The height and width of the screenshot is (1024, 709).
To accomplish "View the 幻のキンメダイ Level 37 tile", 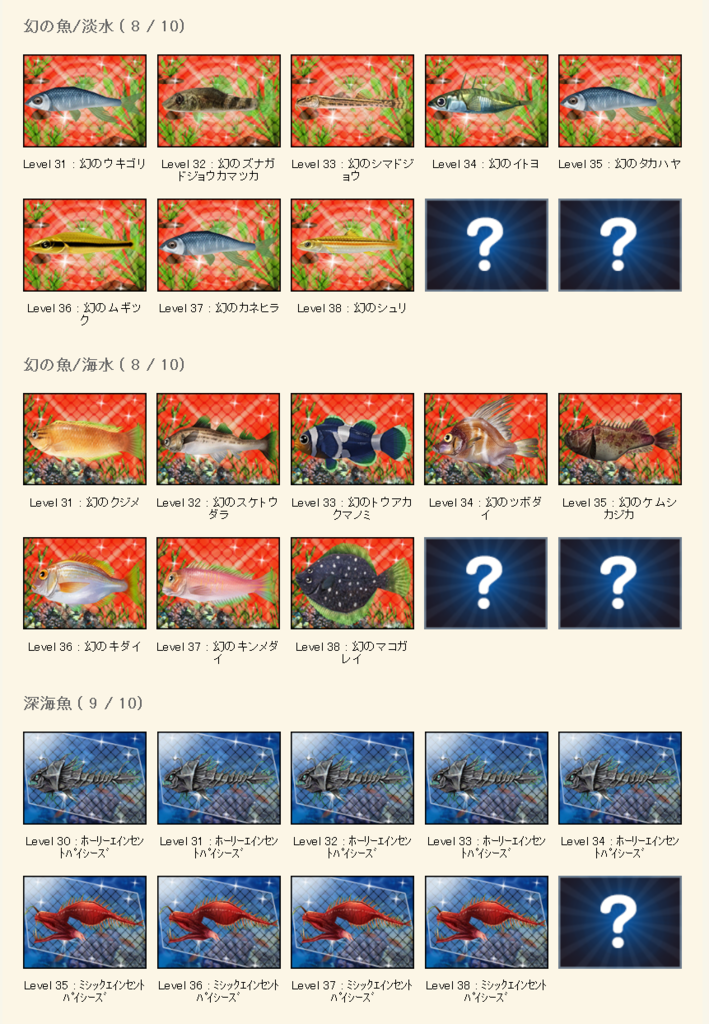I will [219, 583].
